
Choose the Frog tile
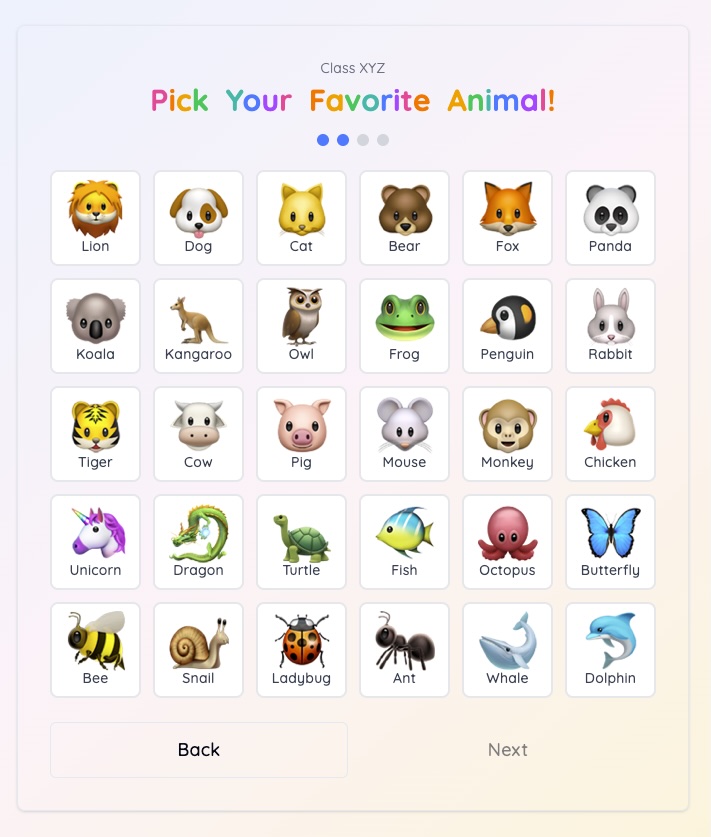404,326
